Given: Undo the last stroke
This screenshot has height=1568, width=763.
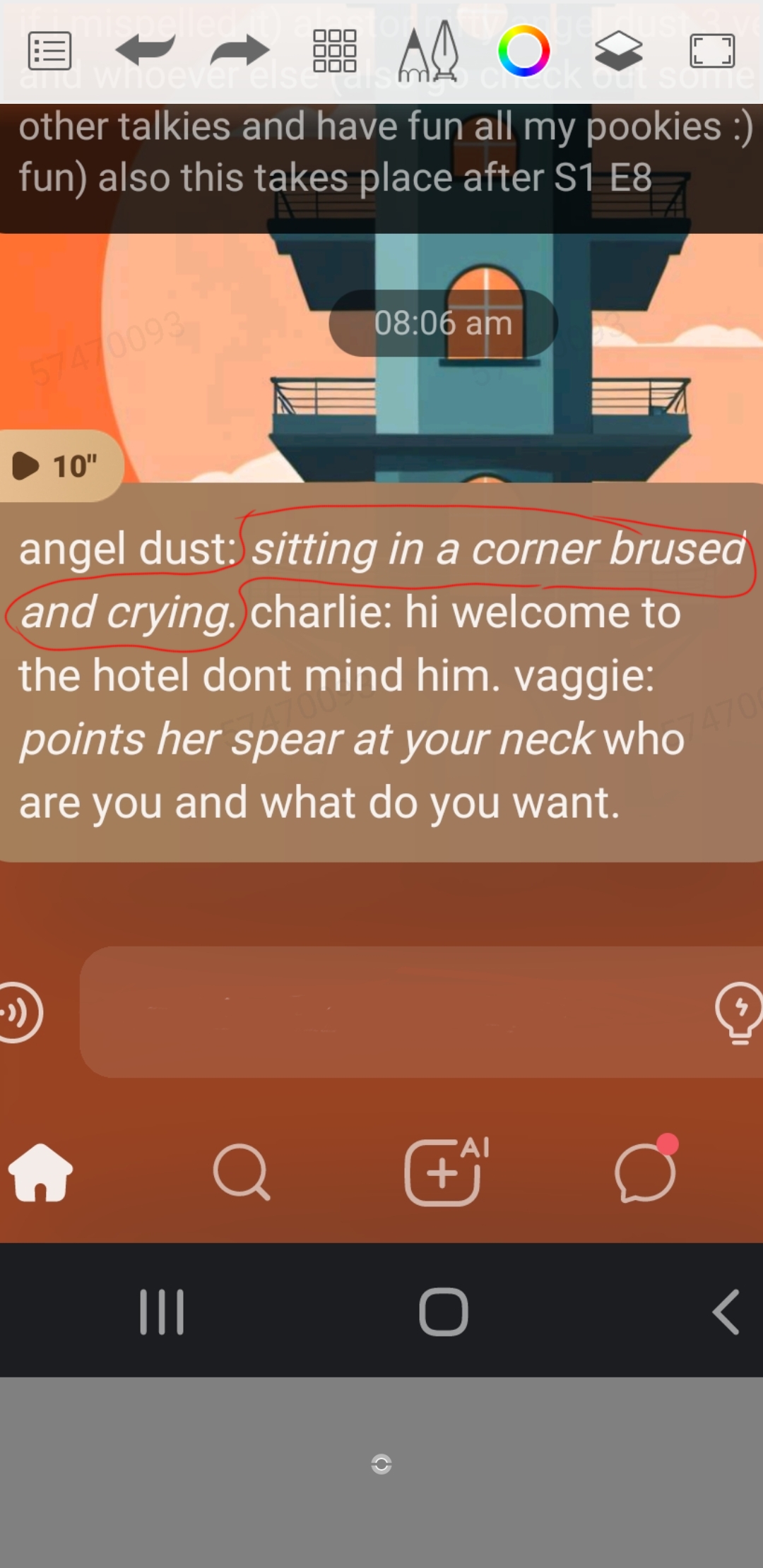Looking at the screenshot, I should (146, 51).
